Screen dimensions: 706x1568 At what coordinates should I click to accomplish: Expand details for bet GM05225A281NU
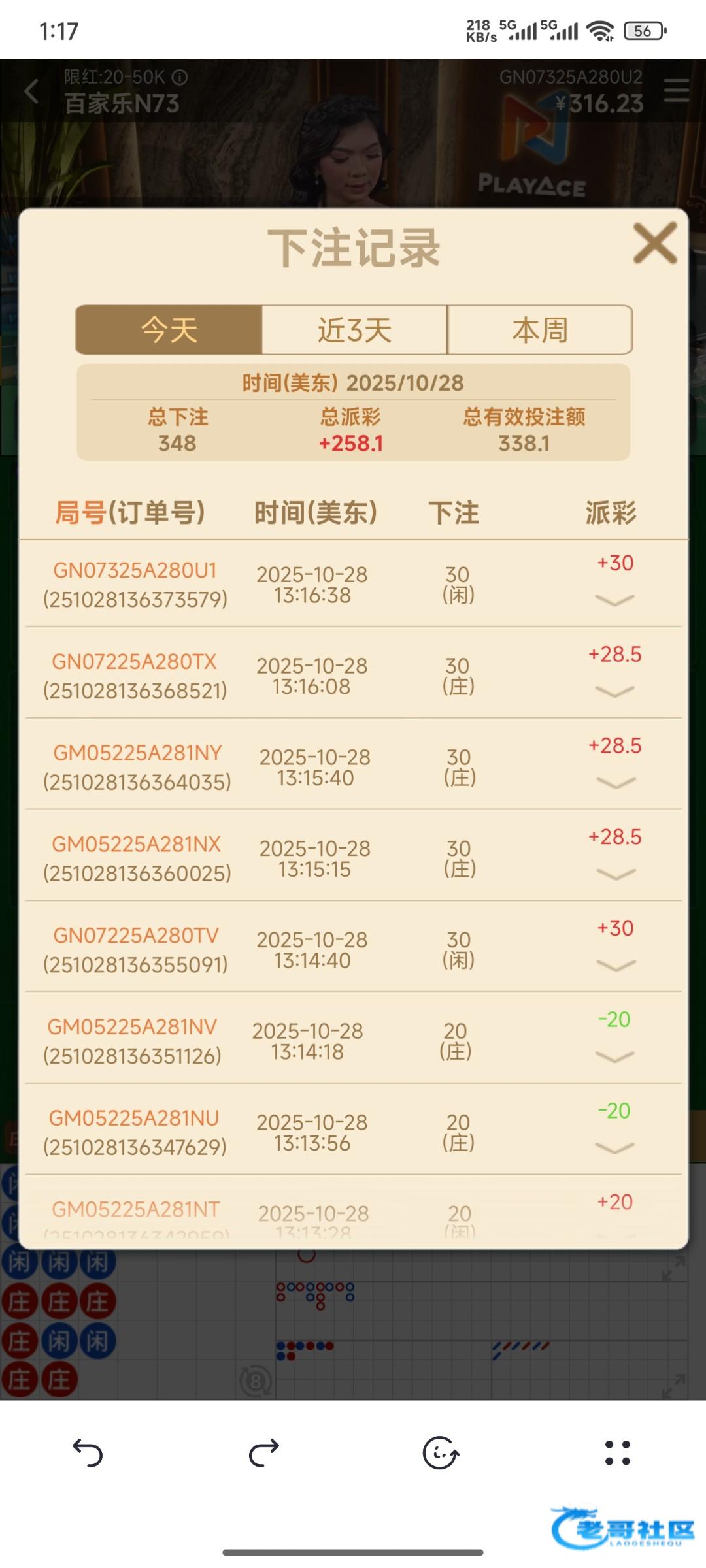click(x=614, y=1149)
